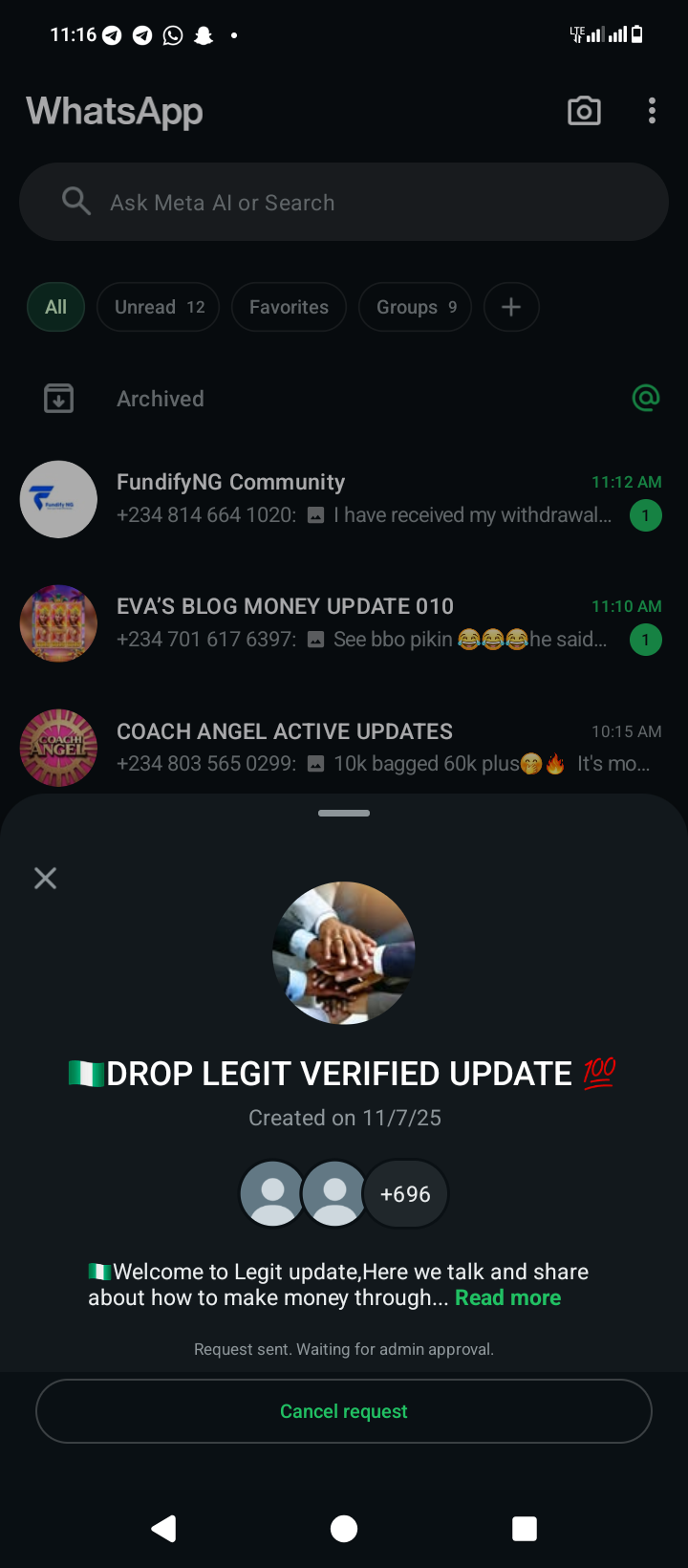The width and height of the screenshot is (688, 1568).
Task: Show only Groups chats
Action: click(x=415, y=307)
